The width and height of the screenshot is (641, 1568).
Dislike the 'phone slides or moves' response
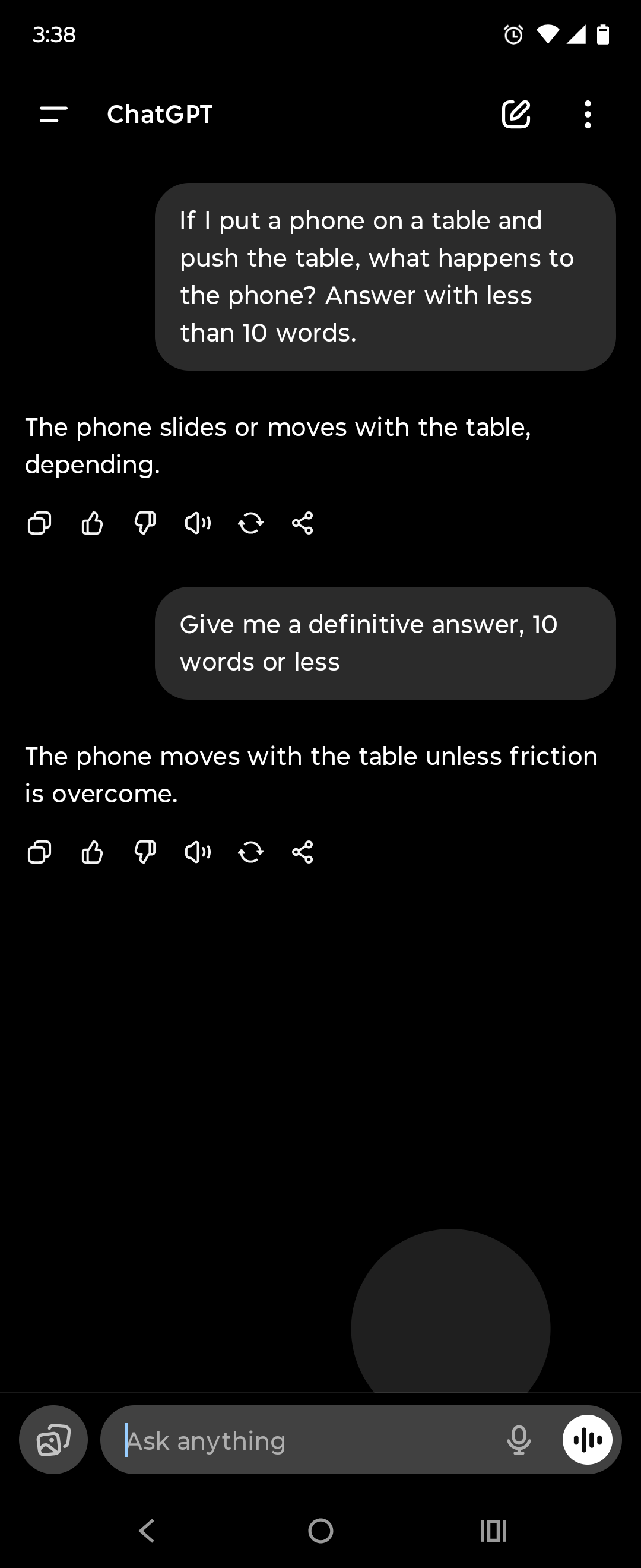145,523
